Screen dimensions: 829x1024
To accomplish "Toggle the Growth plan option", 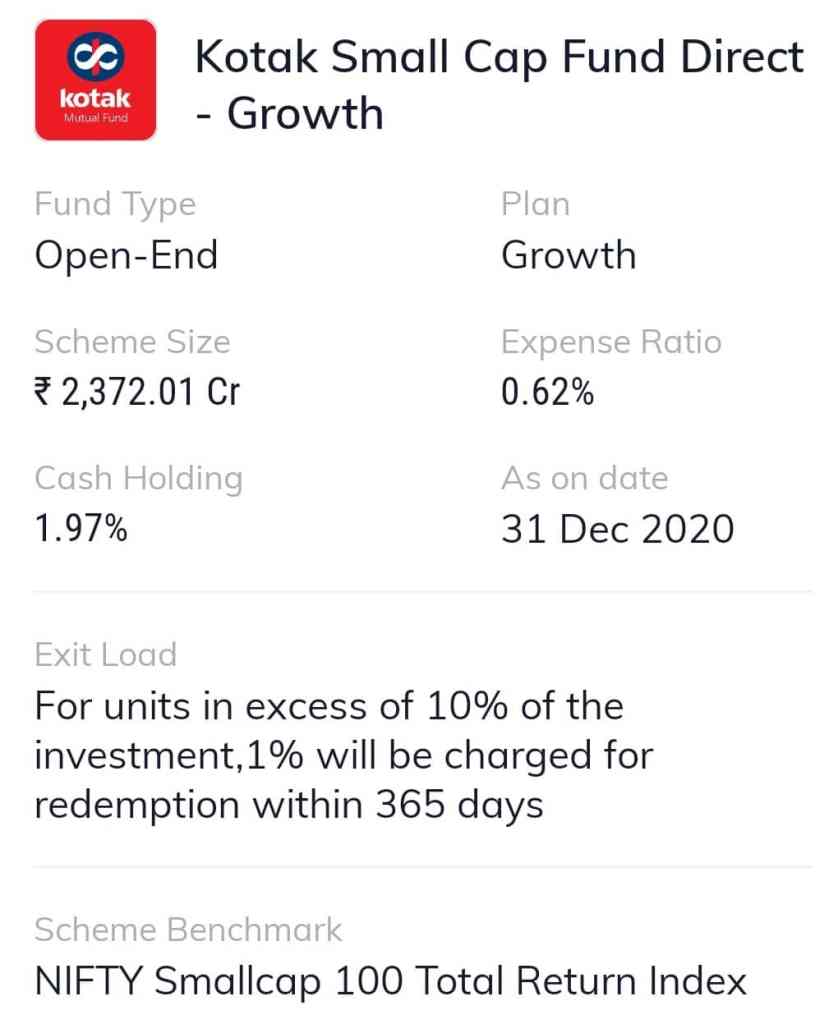I will [x=570, y=255].
